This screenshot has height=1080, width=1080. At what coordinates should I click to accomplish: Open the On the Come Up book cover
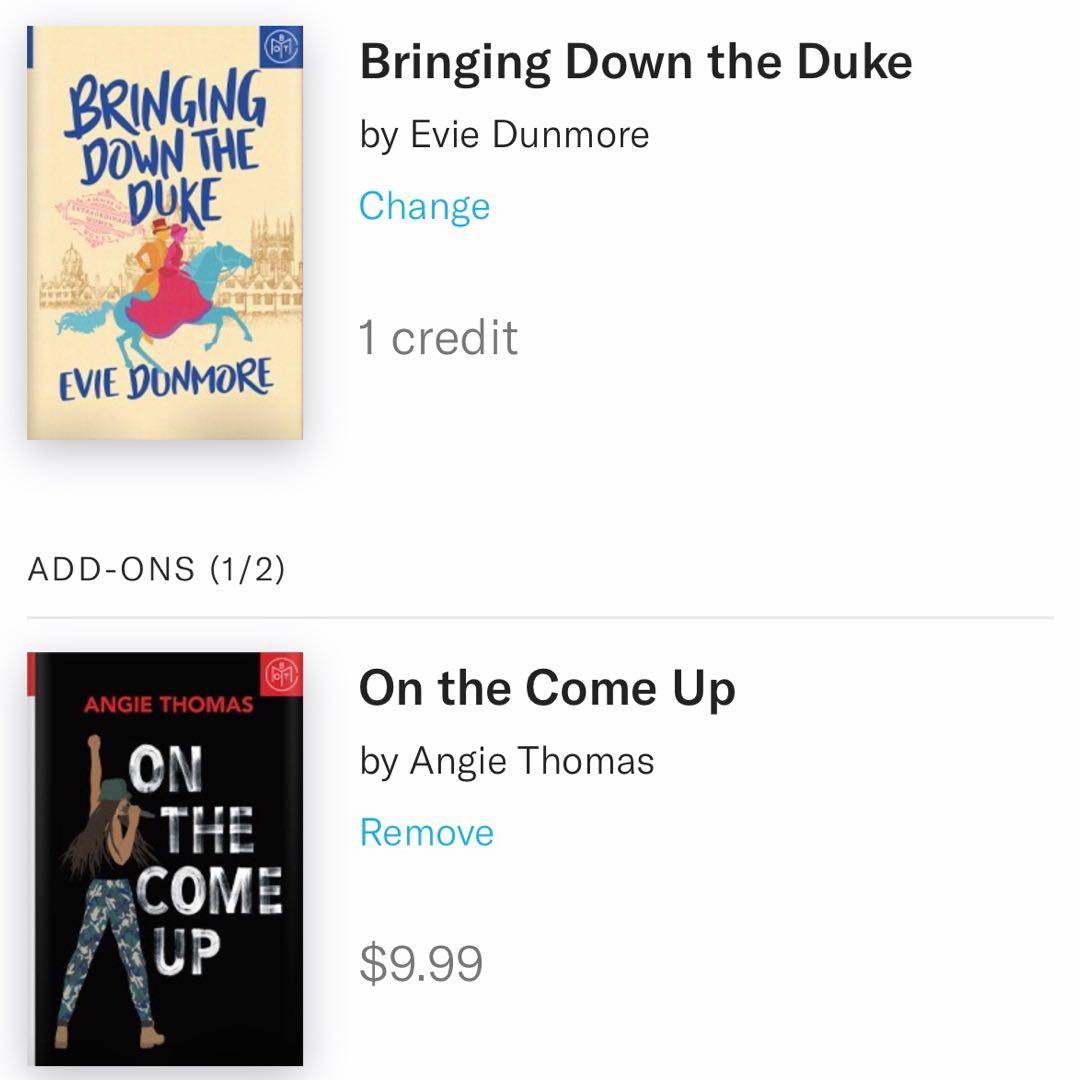point(165,858)
